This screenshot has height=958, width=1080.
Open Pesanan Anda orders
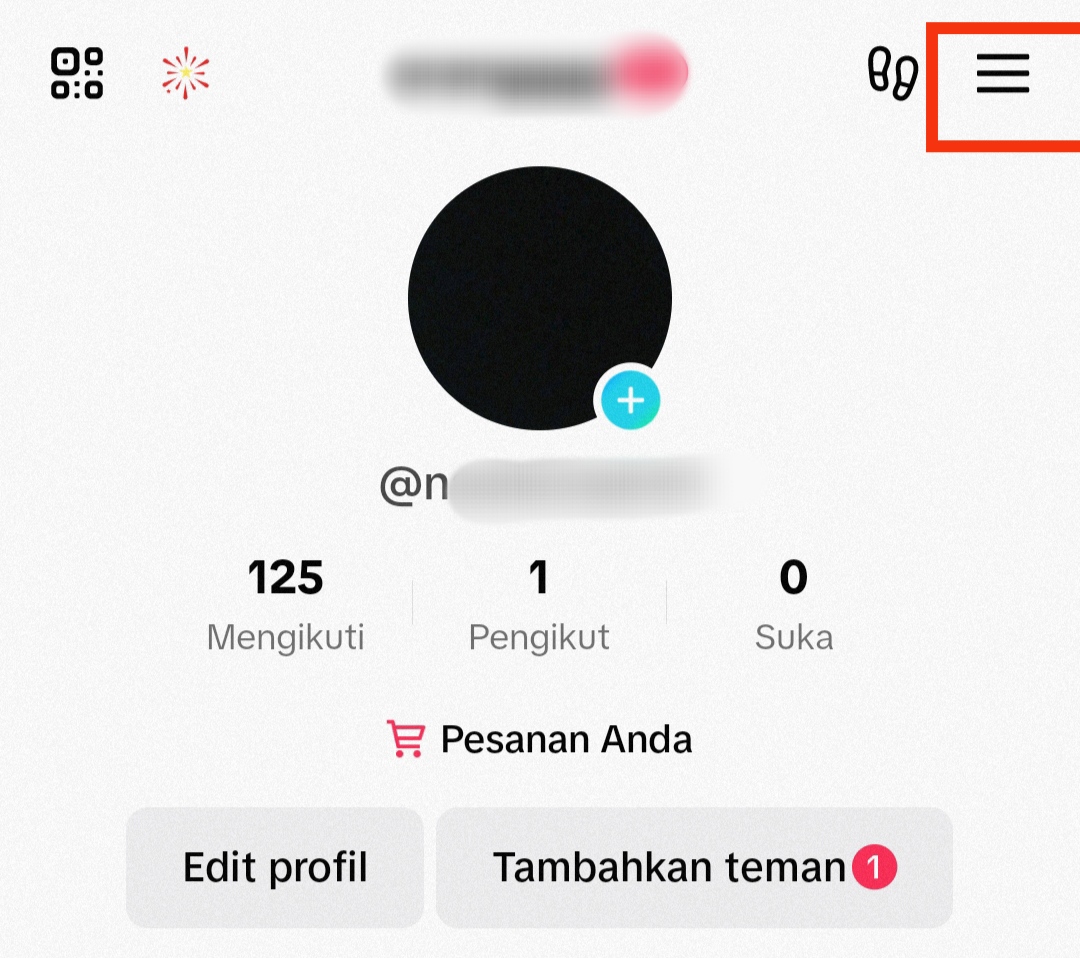coord(540,740)
